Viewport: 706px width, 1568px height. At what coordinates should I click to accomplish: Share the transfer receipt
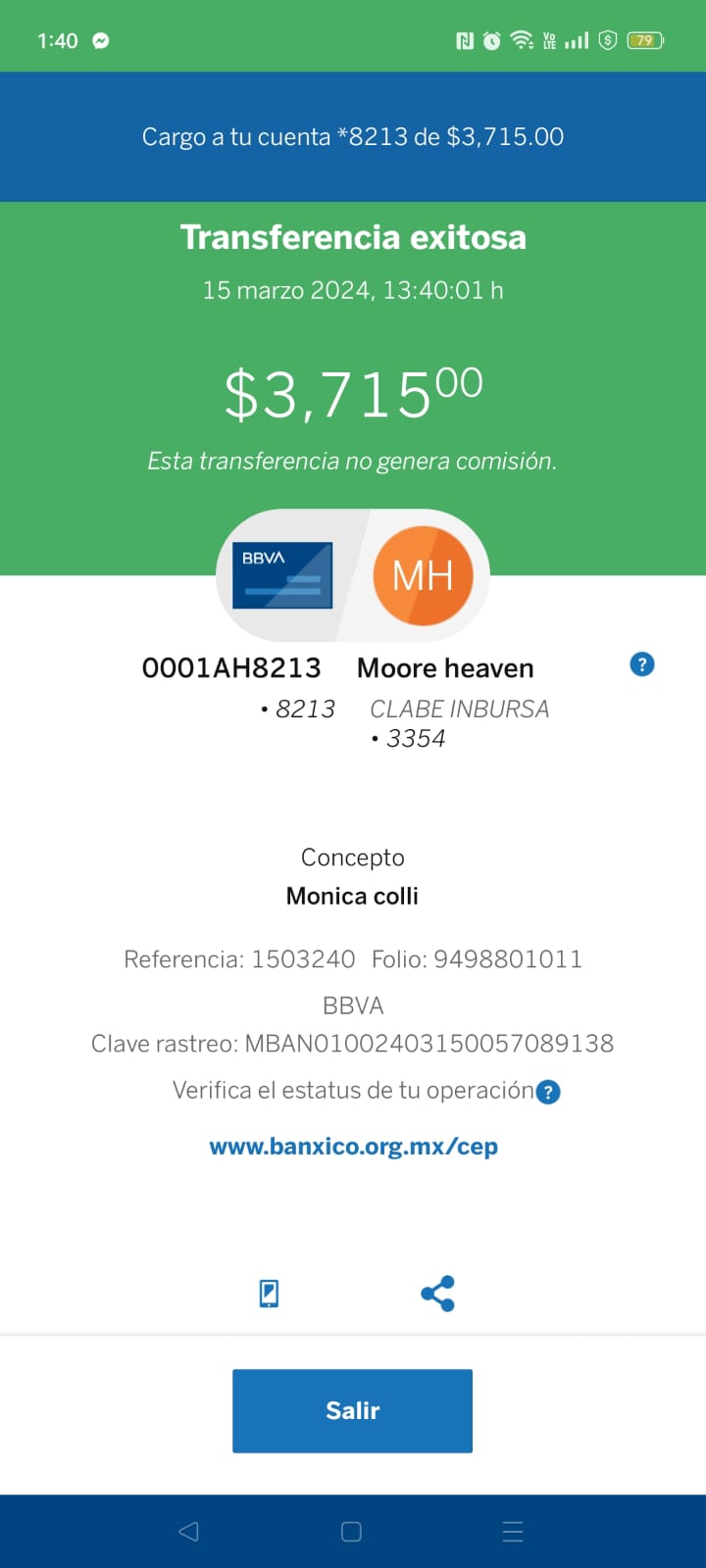click(x=437, y=1294)
